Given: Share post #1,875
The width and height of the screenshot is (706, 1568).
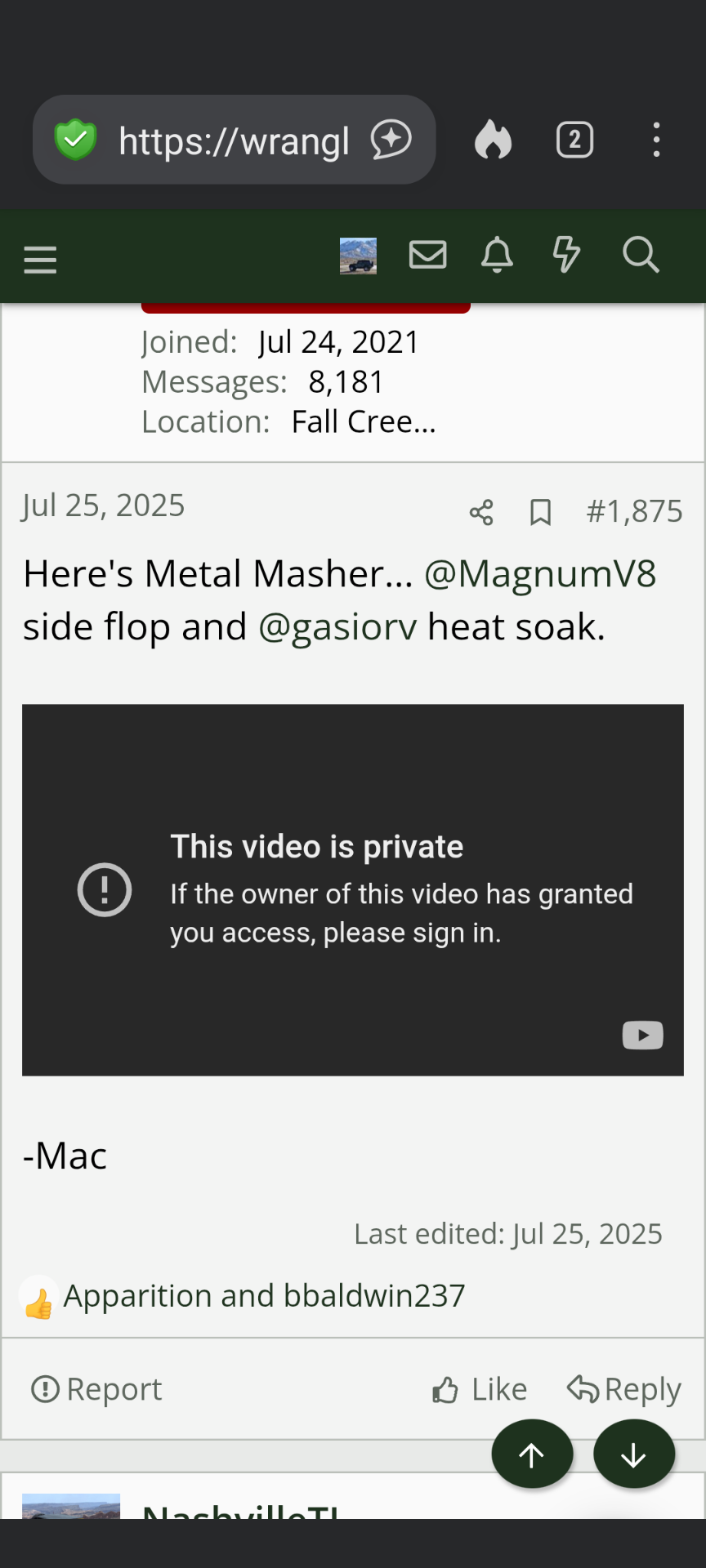Looking at the screenshot, I should click(481, 513).
